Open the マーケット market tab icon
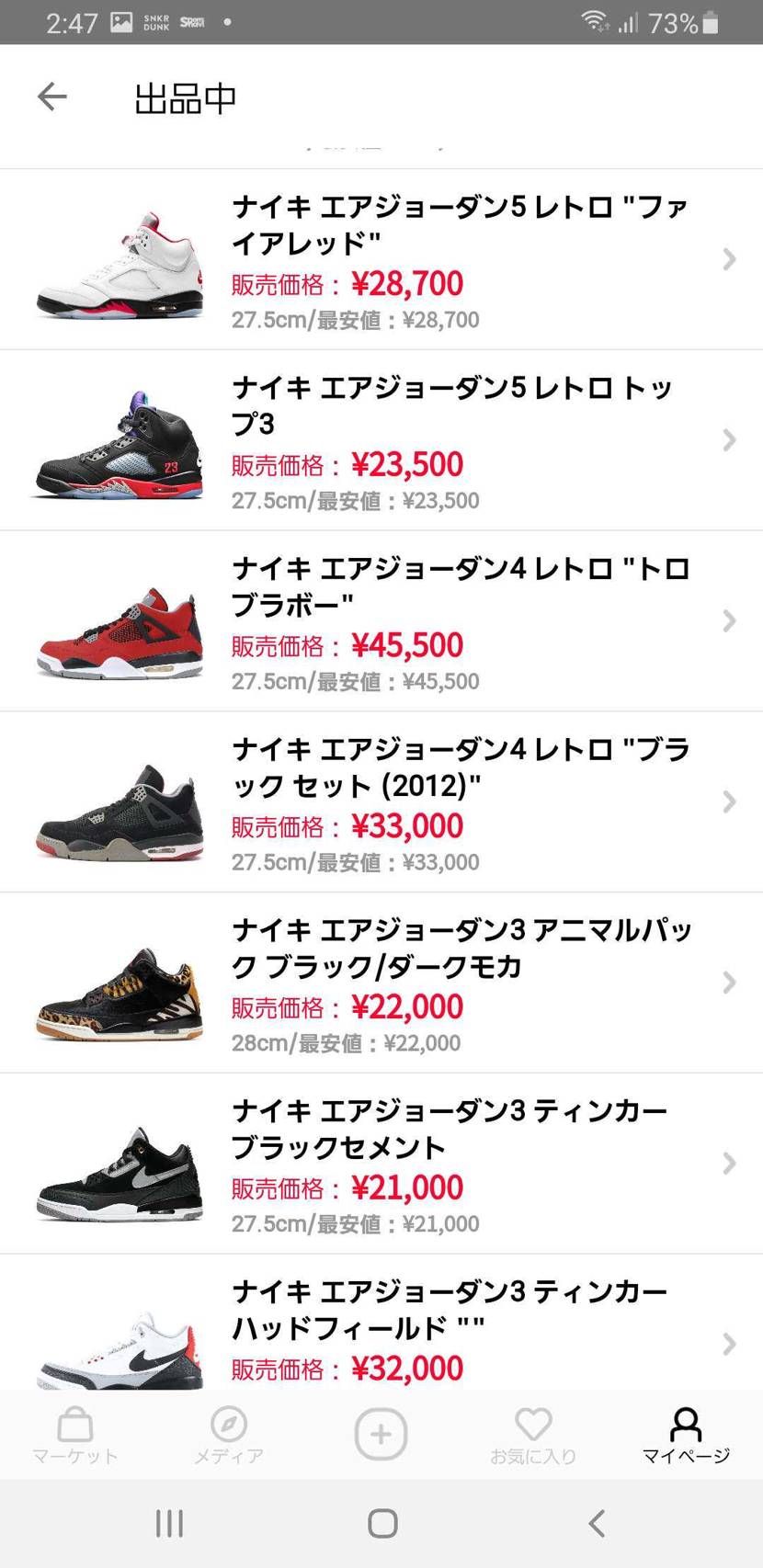Image resolution: width=763 pixels, height=1568 pixels. click(74, 1431)
